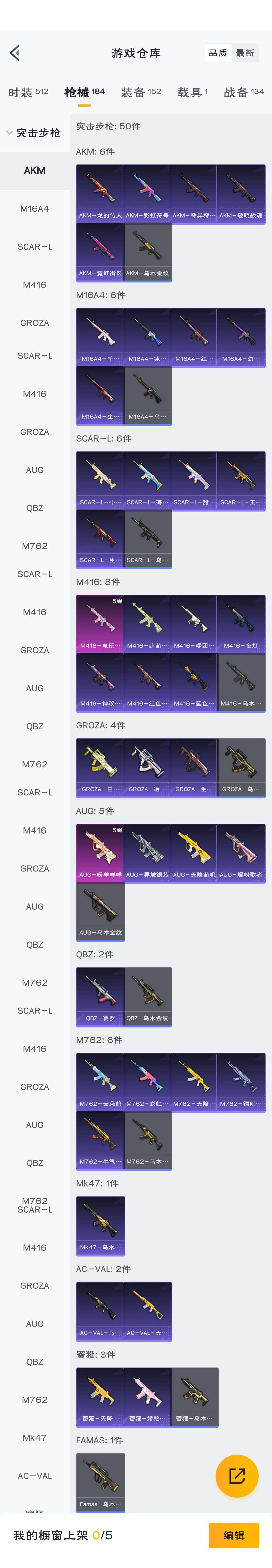Open the AUG-暖羊咩咩 skin
The height and width of the screenshot is (1568, 272).
click(100, 852)
